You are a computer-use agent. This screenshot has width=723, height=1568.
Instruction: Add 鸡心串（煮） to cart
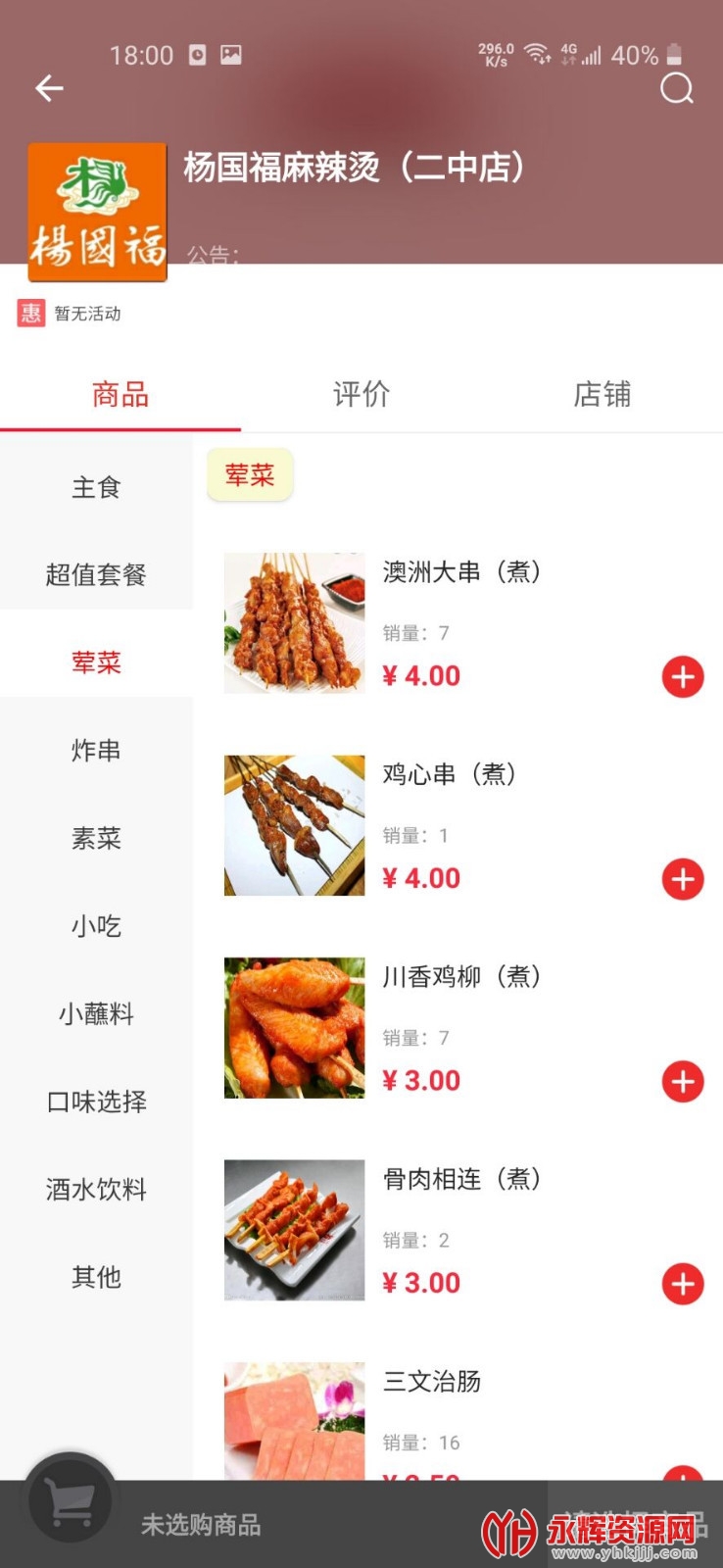(x=683, y=879)
